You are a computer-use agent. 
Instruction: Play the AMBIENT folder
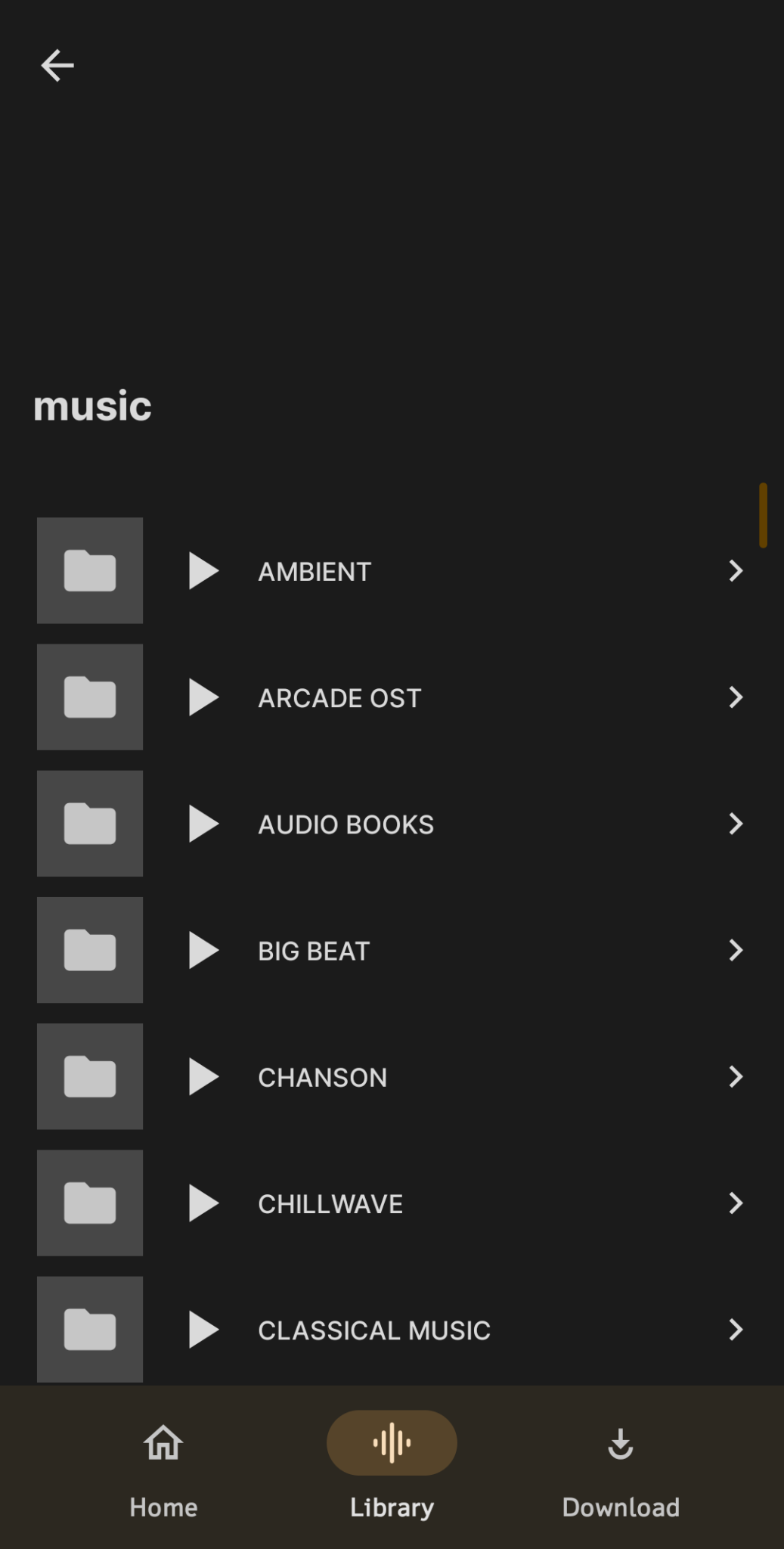[203, 571]
